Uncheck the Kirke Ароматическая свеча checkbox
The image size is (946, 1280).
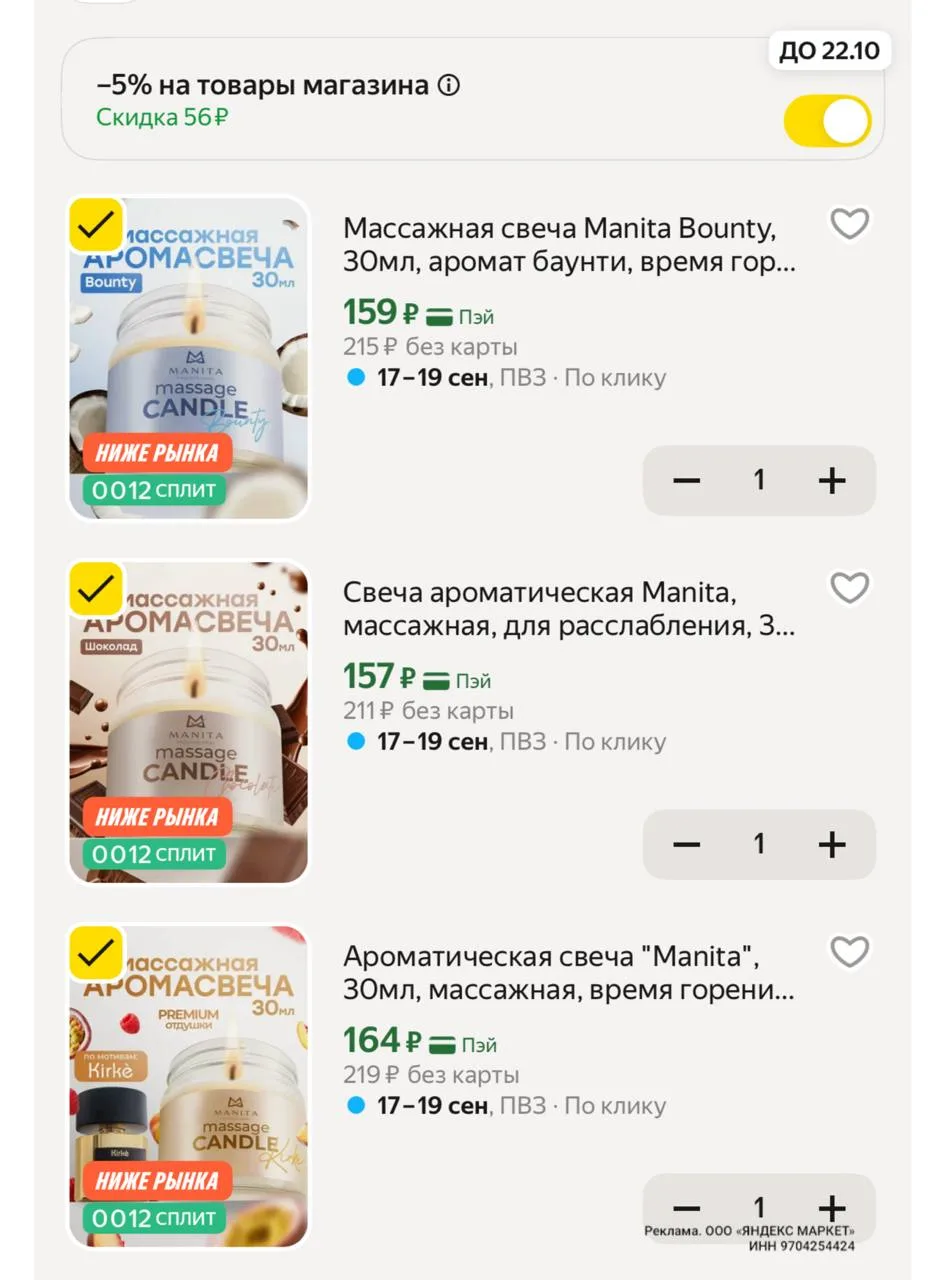pyautogui.click(x=96, y=953)
